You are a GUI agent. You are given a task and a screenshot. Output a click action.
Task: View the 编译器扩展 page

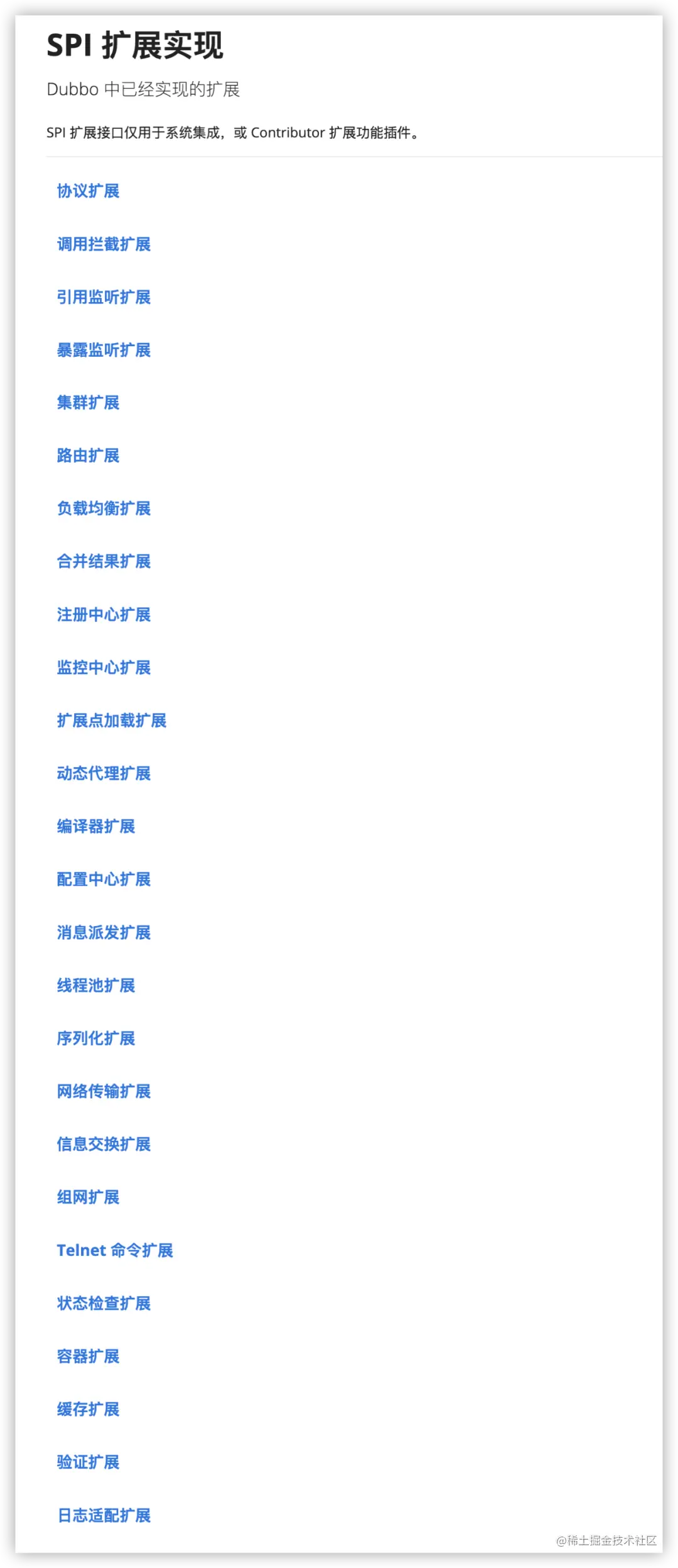tap(96, 826)
